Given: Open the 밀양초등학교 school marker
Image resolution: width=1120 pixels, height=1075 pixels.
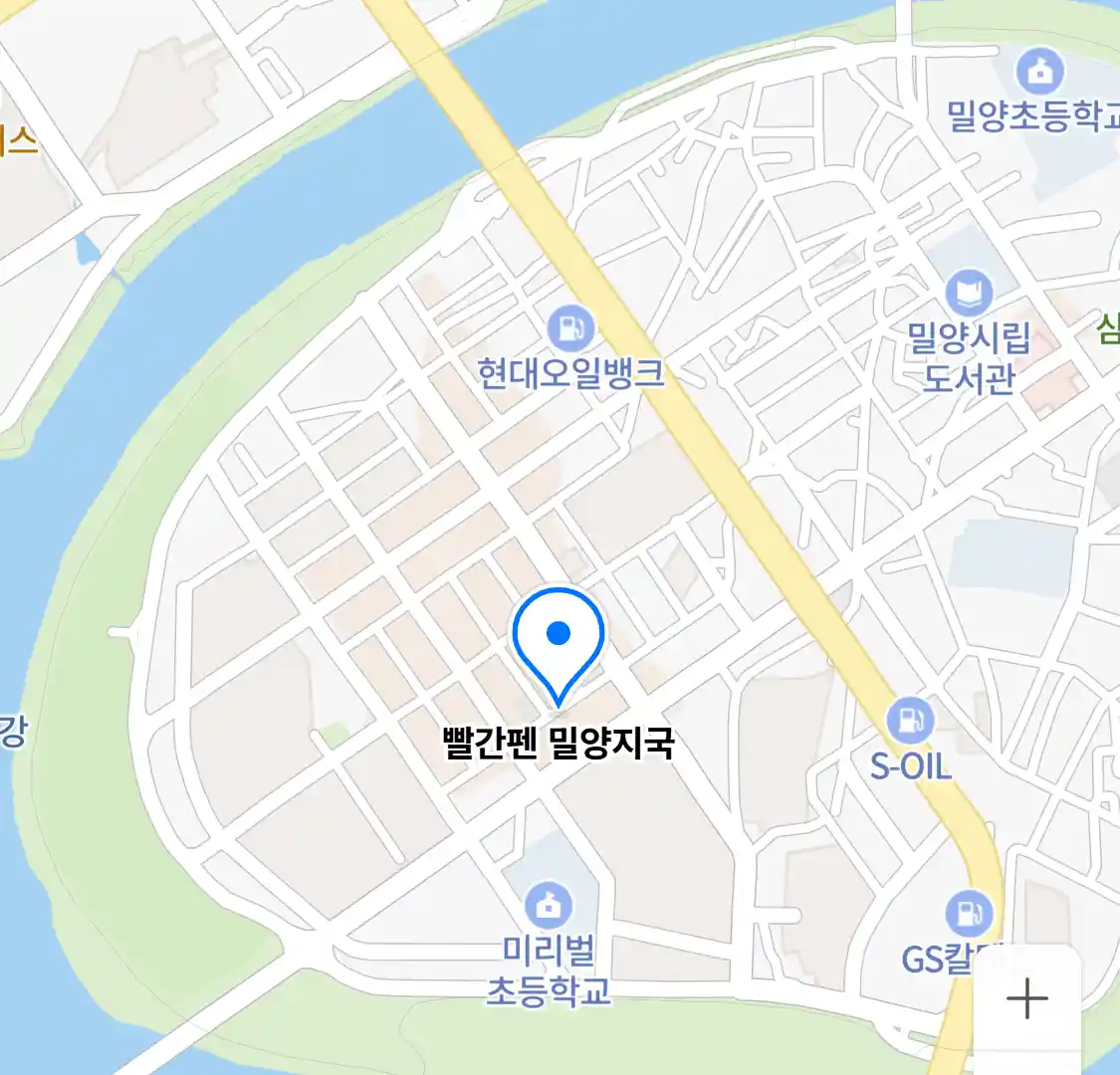Looking at the screenshot, I should [x=1039, y=73].
